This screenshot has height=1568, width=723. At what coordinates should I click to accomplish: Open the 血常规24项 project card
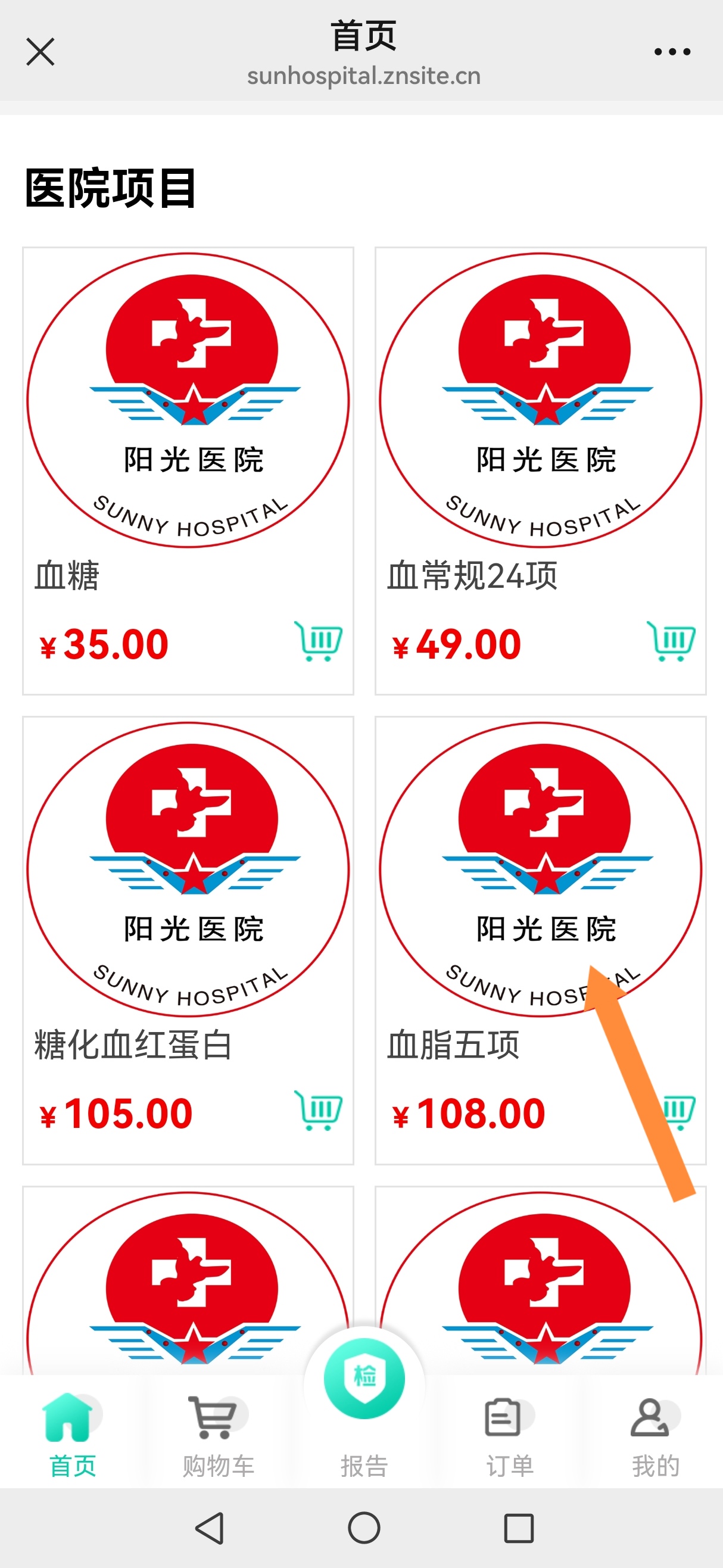coord(540,426)
